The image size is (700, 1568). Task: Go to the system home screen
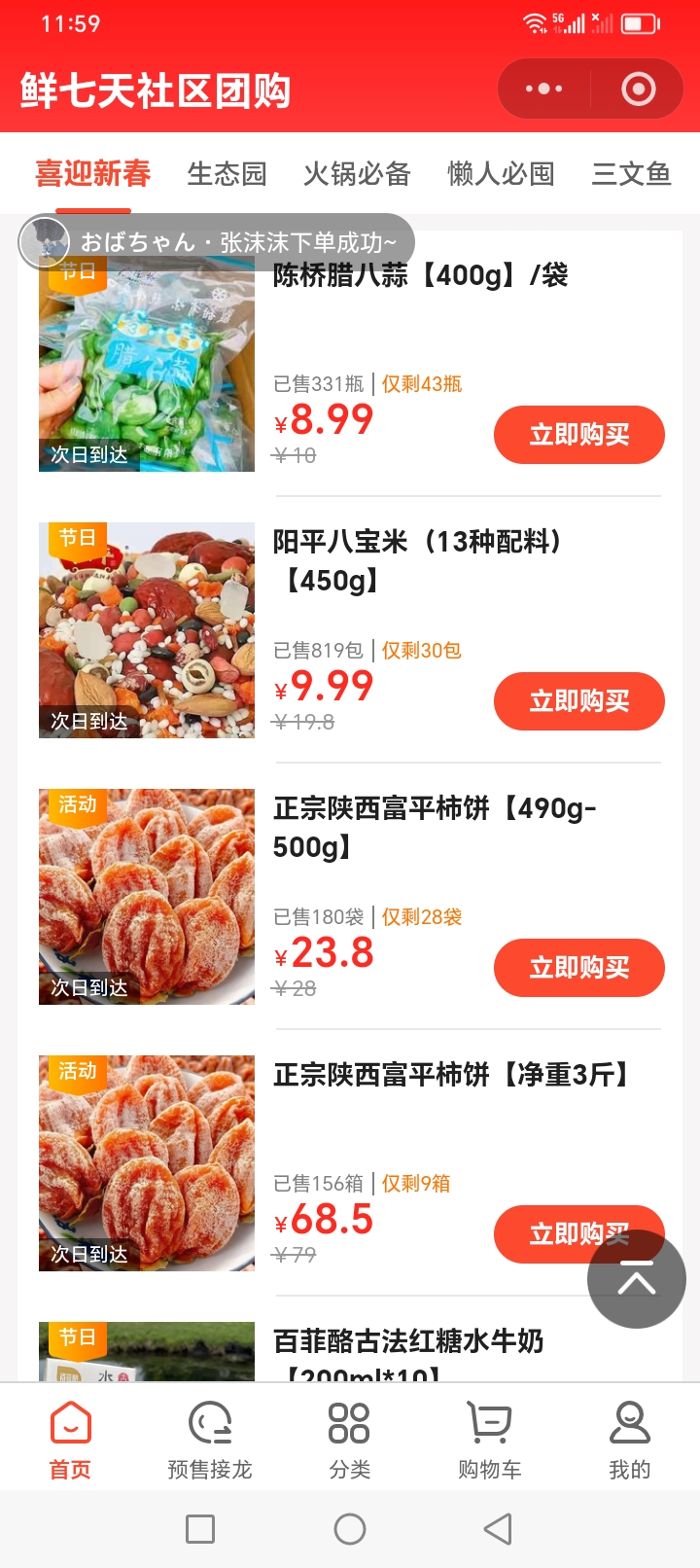point(350,1529)
